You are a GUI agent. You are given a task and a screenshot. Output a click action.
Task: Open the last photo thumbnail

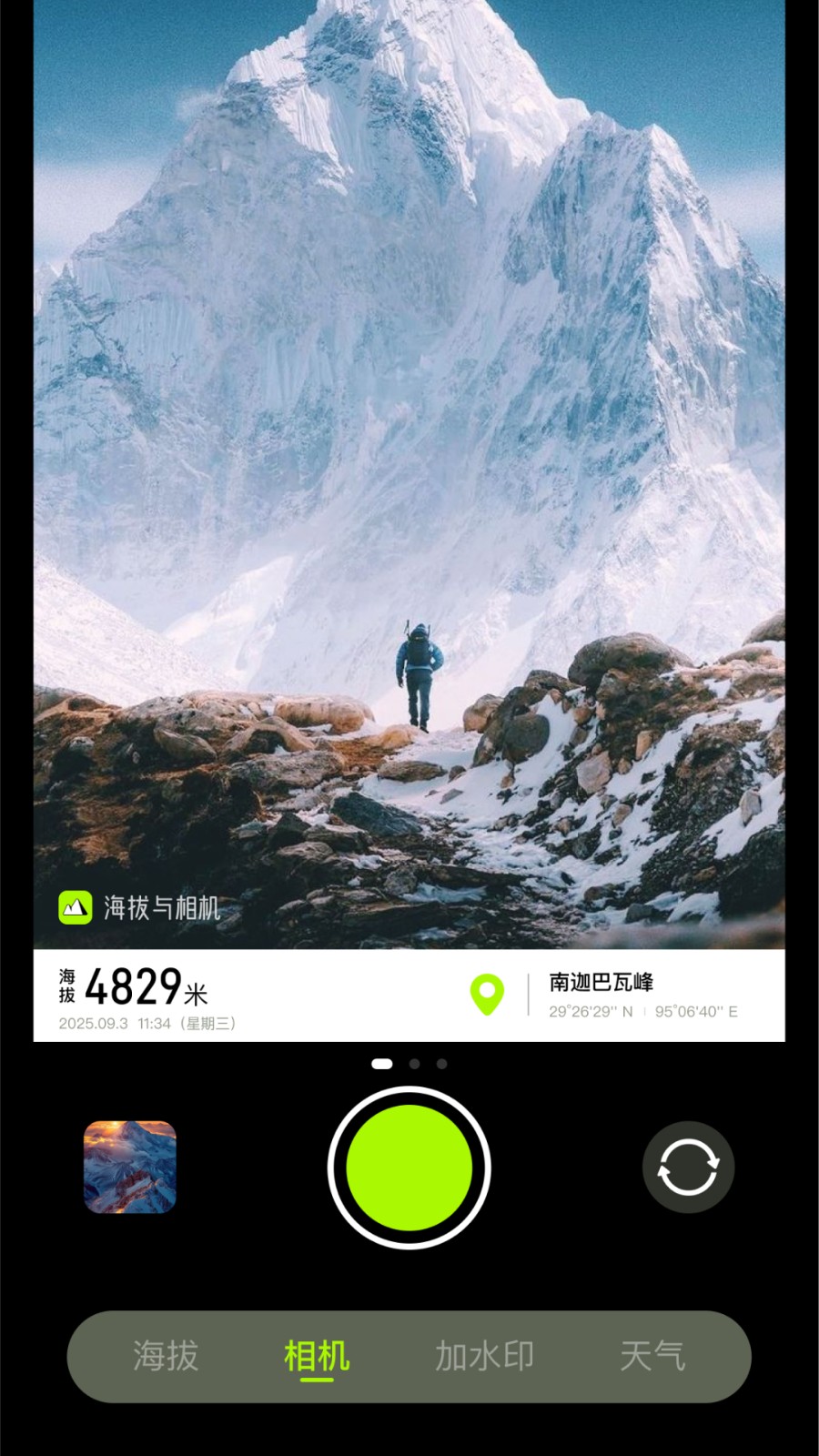click(x=130, y=1167)
